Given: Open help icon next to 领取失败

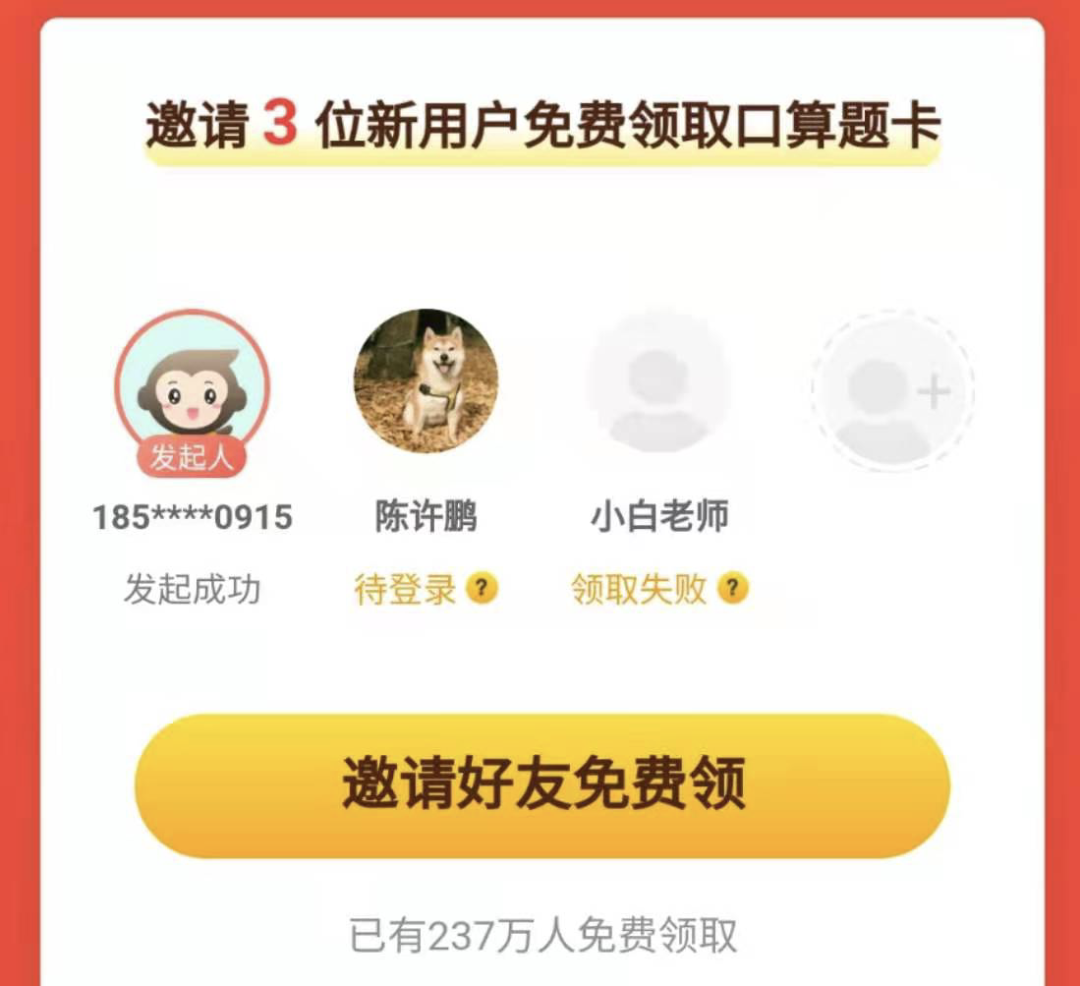Looking at the screenshot, I should [733, 589].
